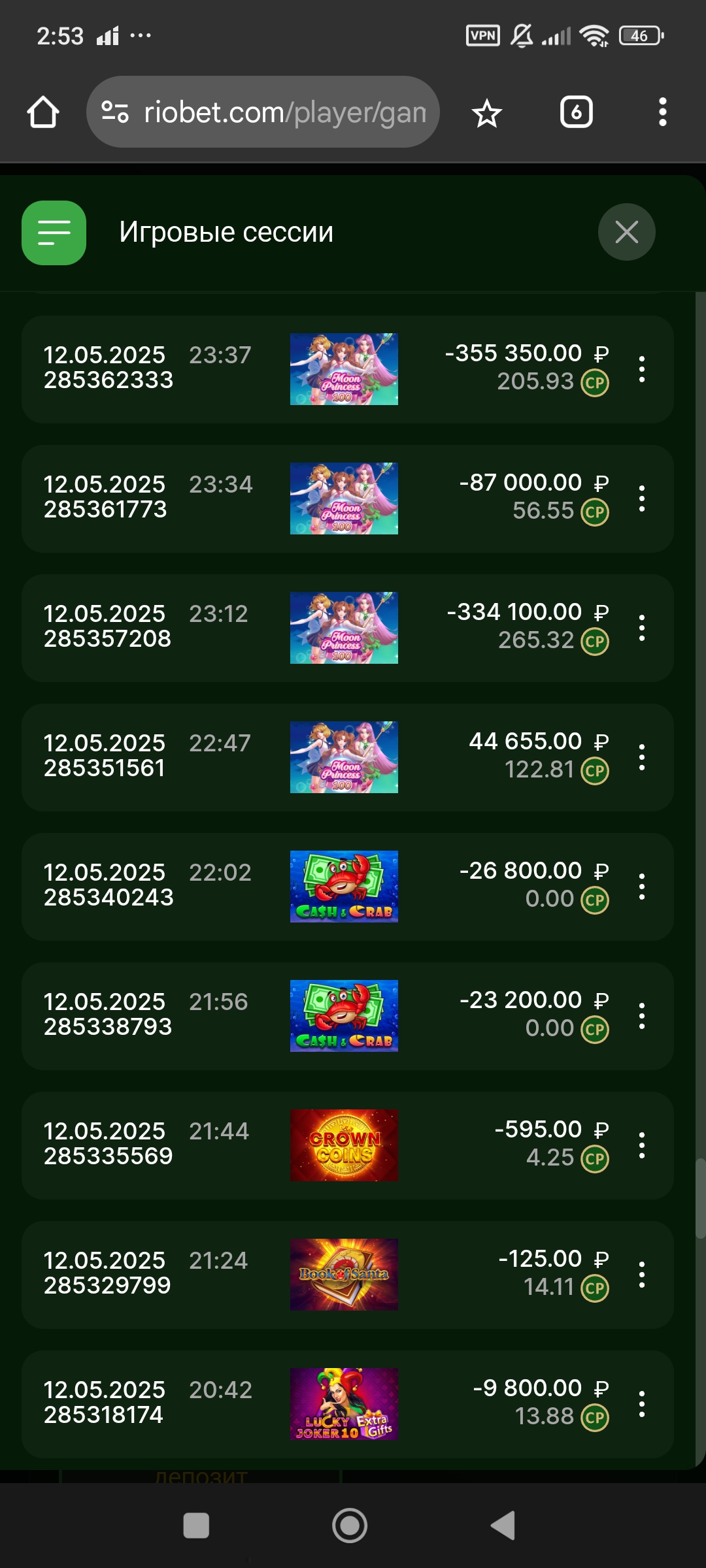The width and height of the screenshot is (706, 1568).
Task: Open the browser tab switcher
Action: pos(576,112)
